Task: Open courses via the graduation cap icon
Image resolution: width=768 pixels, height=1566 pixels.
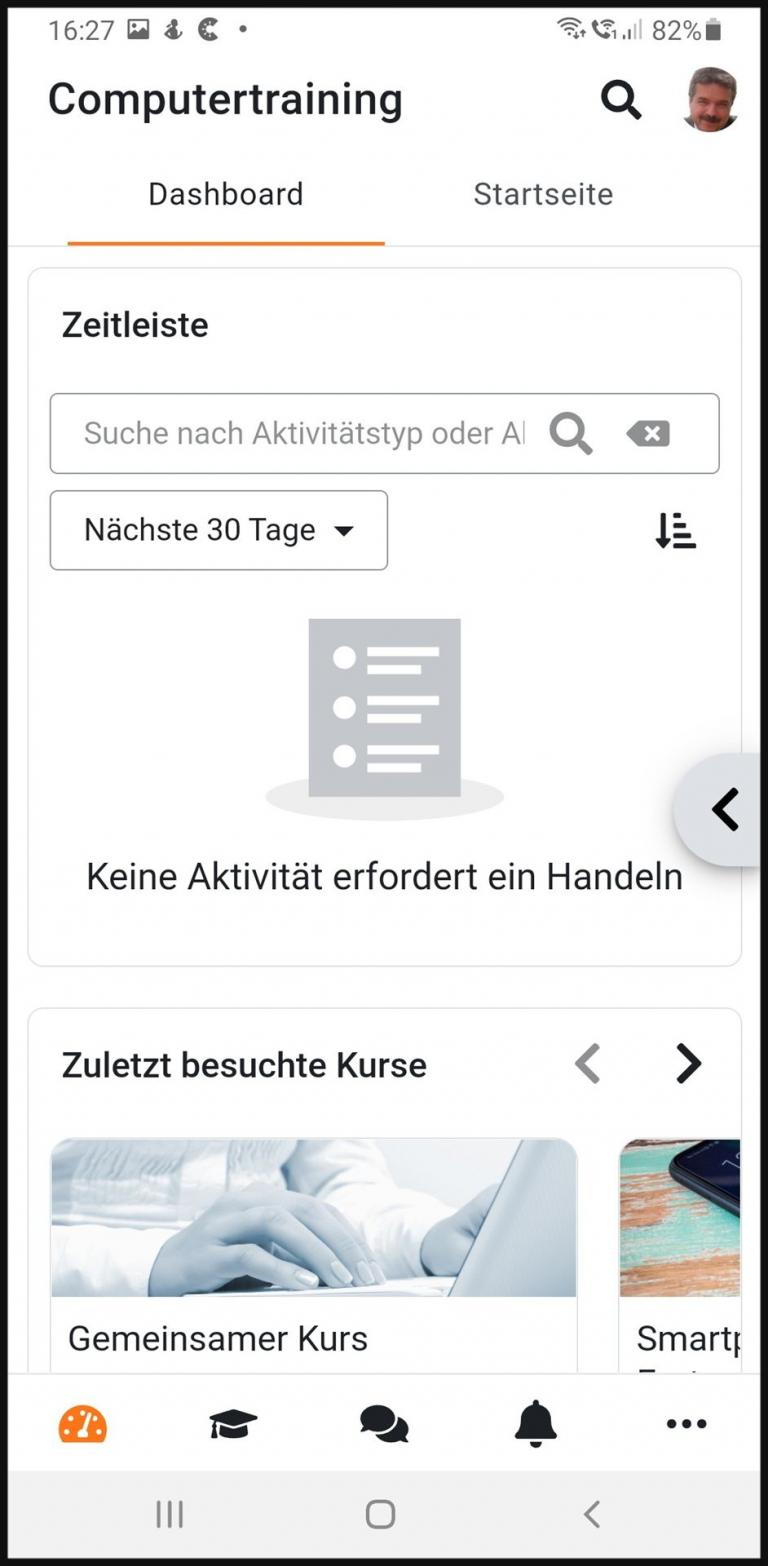Action: pyautogui.click(x=233, y=1423)
